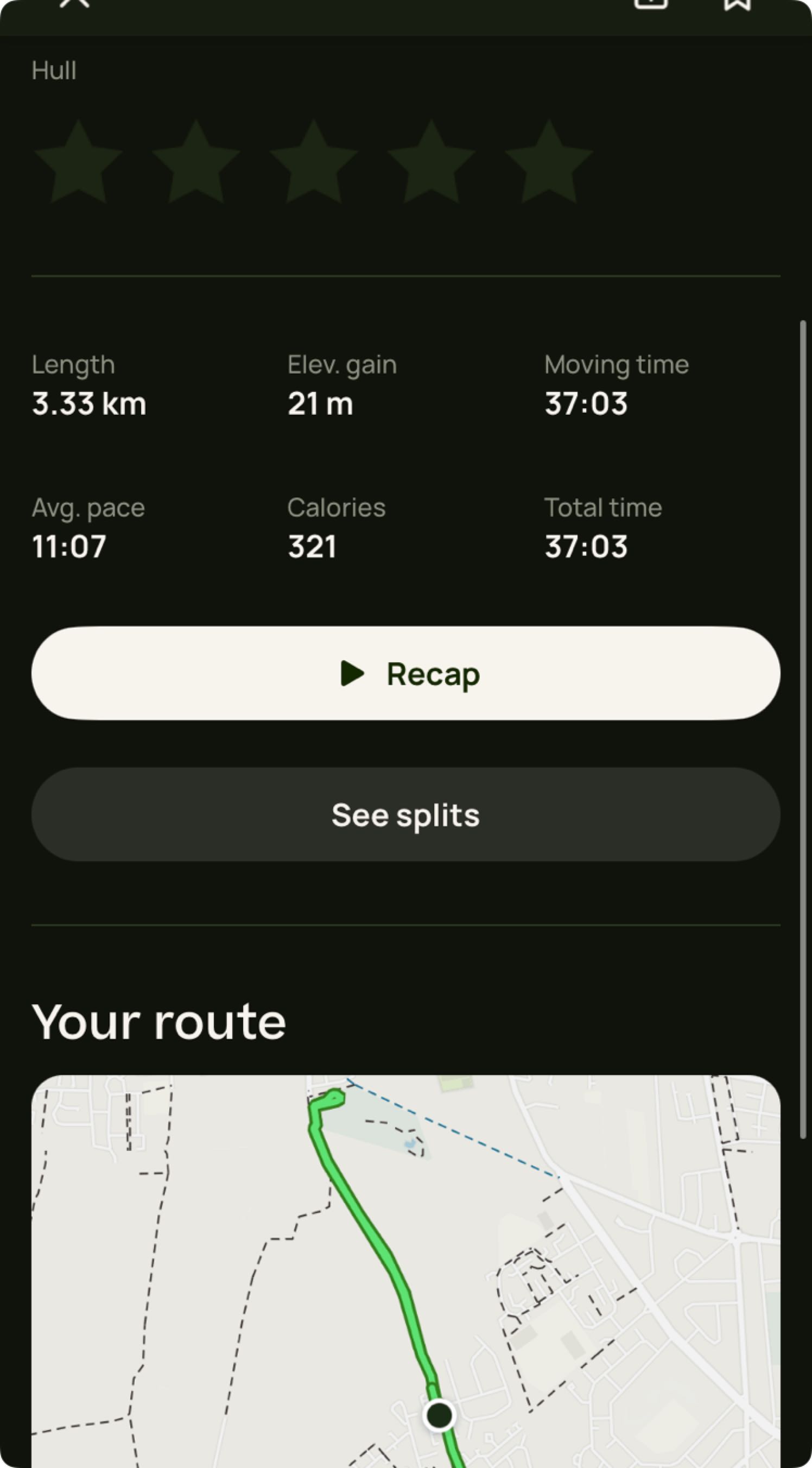Give the activity five stars

coord(549,162)
